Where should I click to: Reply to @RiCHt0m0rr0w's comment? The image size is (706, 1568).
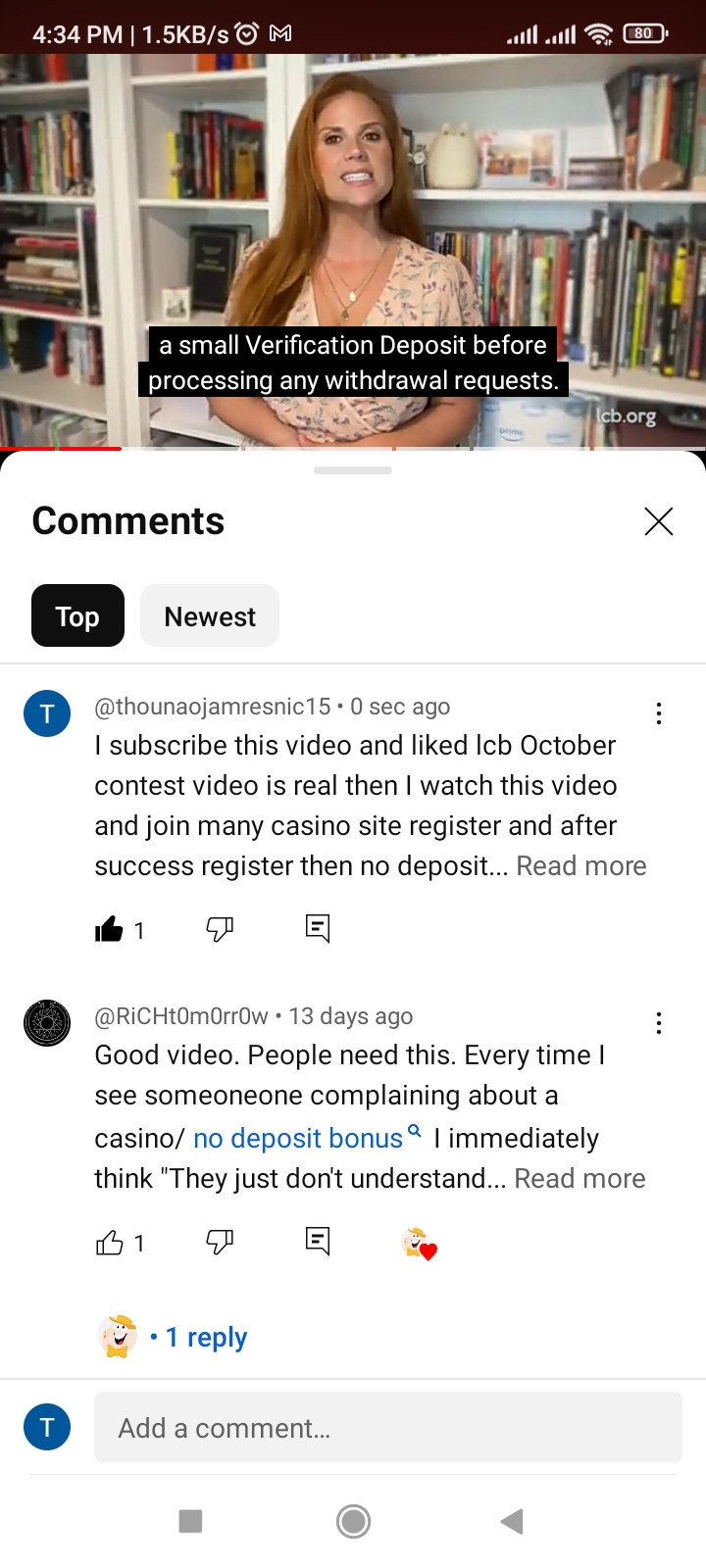click(x=318, y=1241)
